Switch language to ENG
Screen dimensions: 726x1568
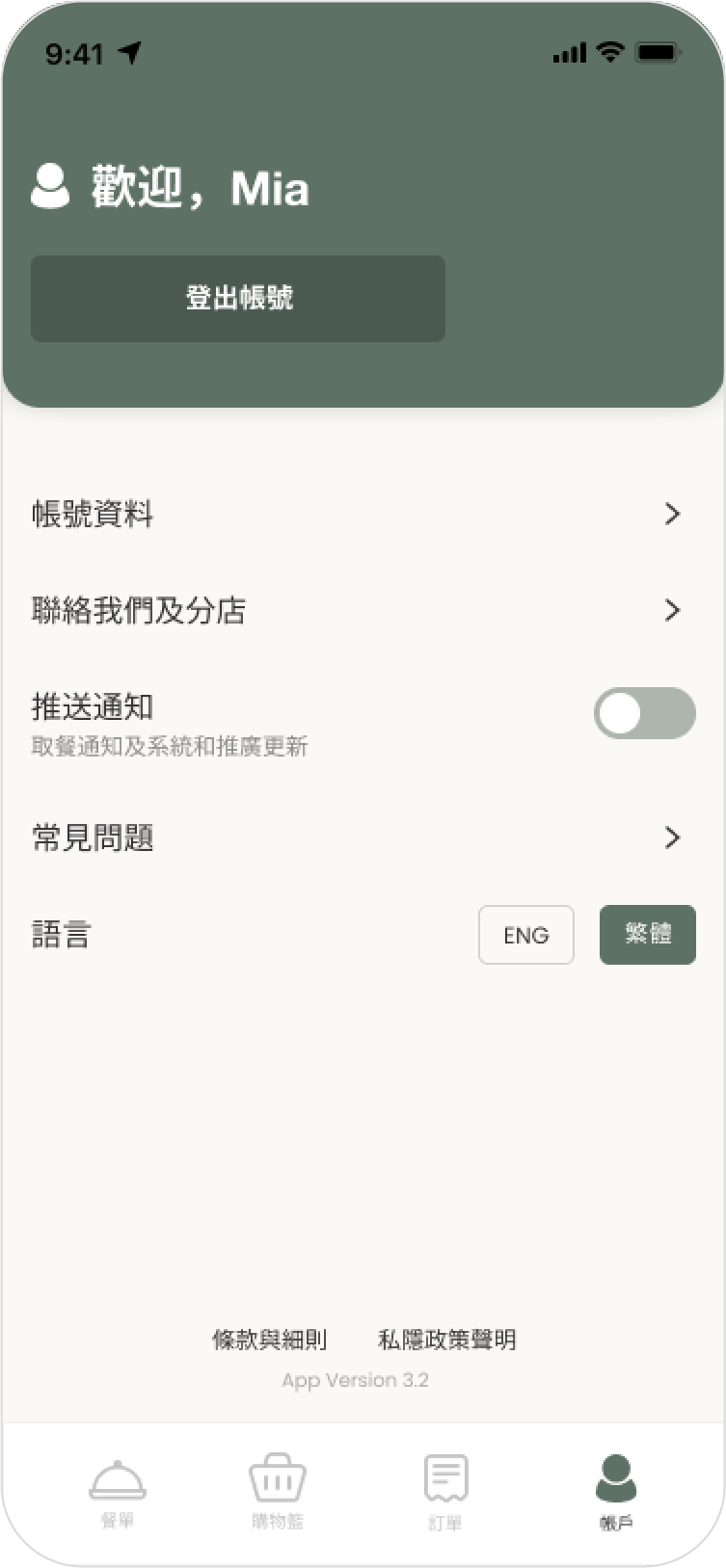tap(526, 935)
